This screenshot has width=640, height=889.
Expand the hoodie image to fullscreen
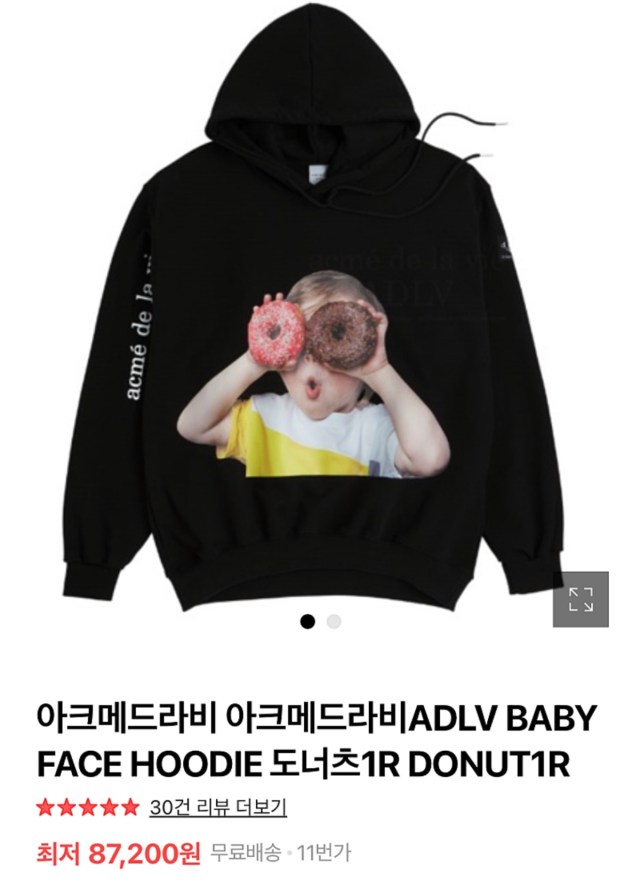coord(580,599)
